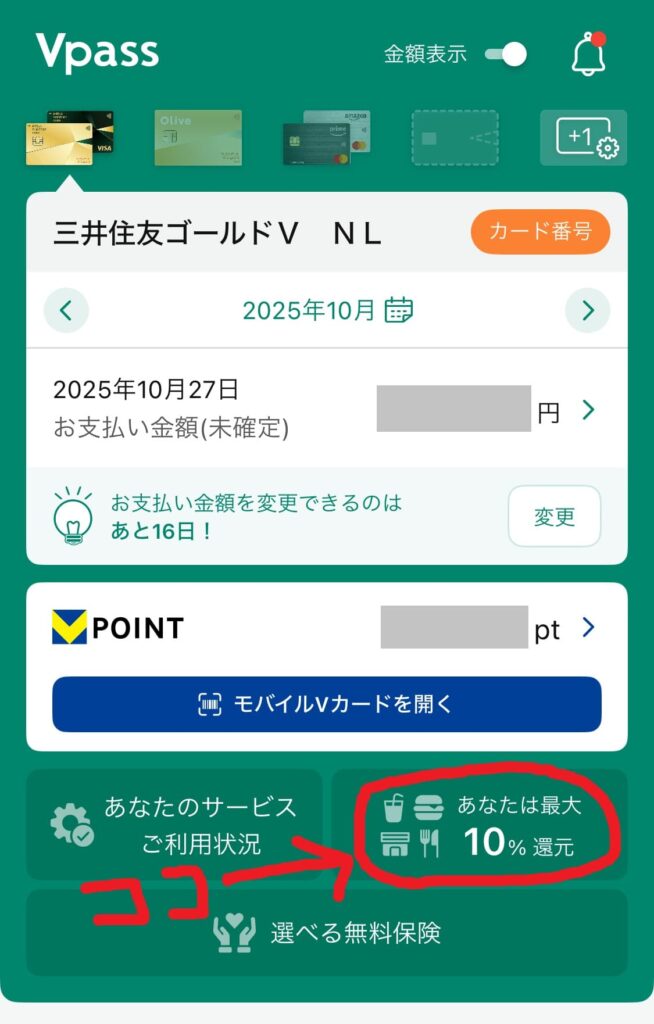The image size is (654, 1024).
Task: Open 選べる無料保険
Action: tap(327, 933)
